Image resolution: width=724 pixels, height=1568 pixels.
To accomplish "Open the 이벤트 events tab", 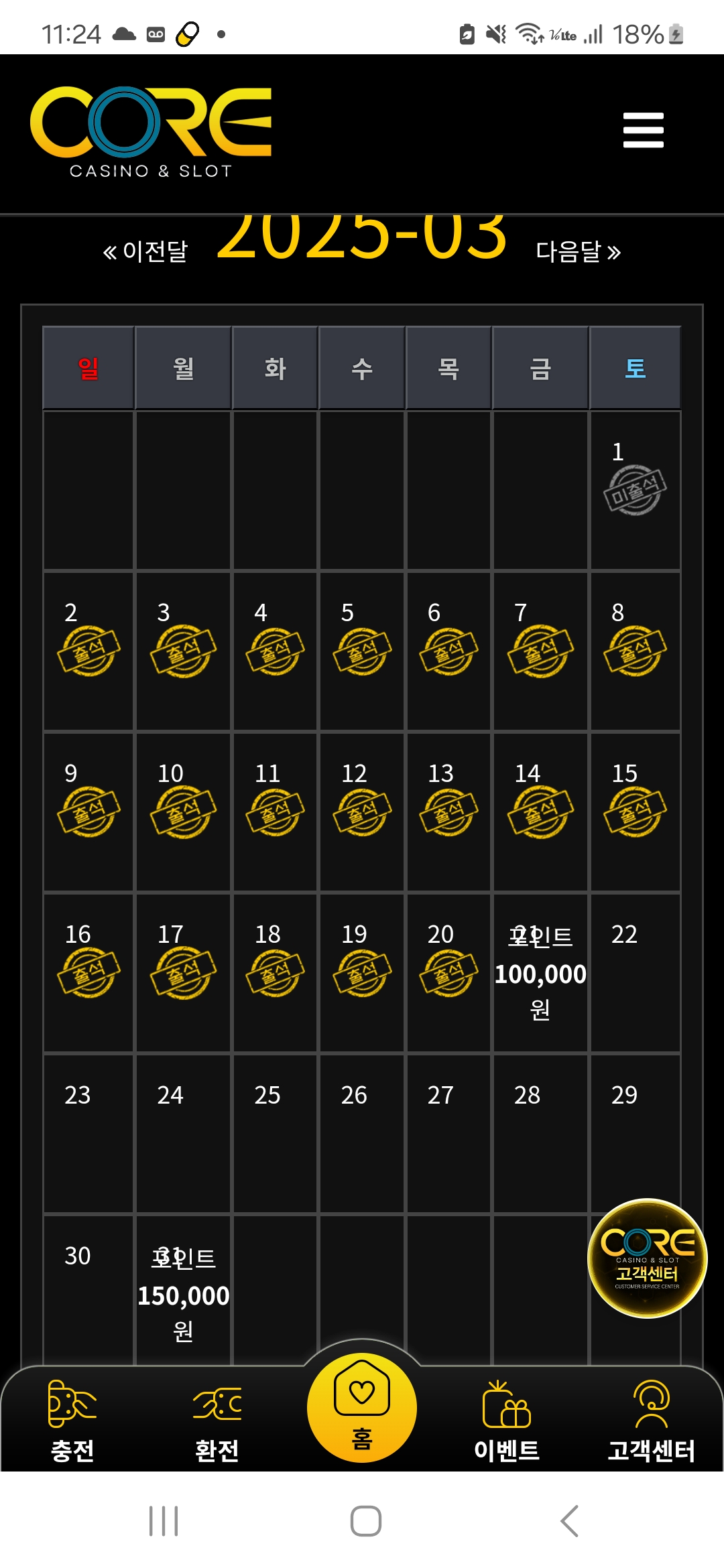I will [x=507, y=1421].
